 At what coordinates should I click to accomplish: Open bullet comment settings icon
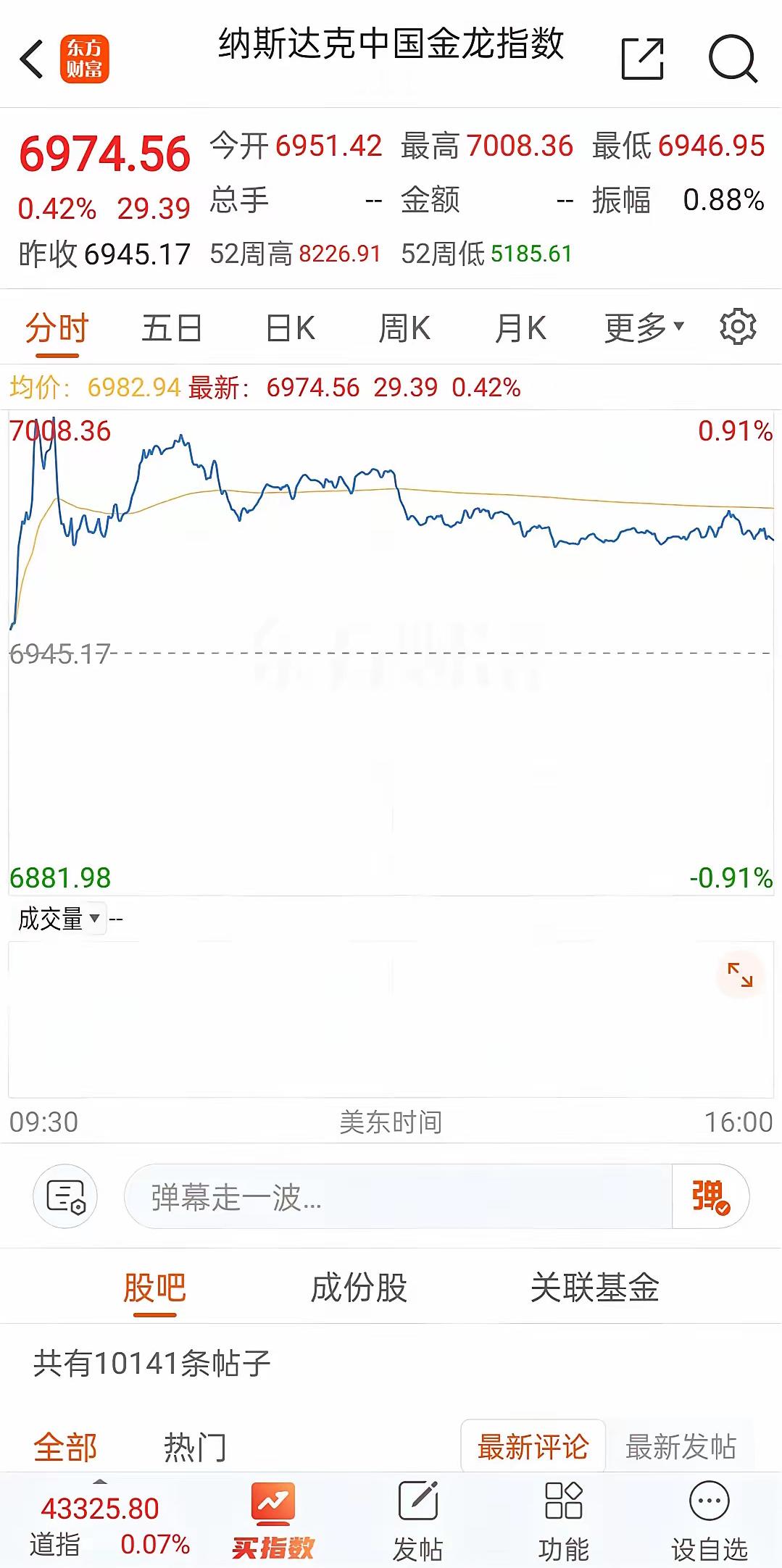pos(65,1196)
